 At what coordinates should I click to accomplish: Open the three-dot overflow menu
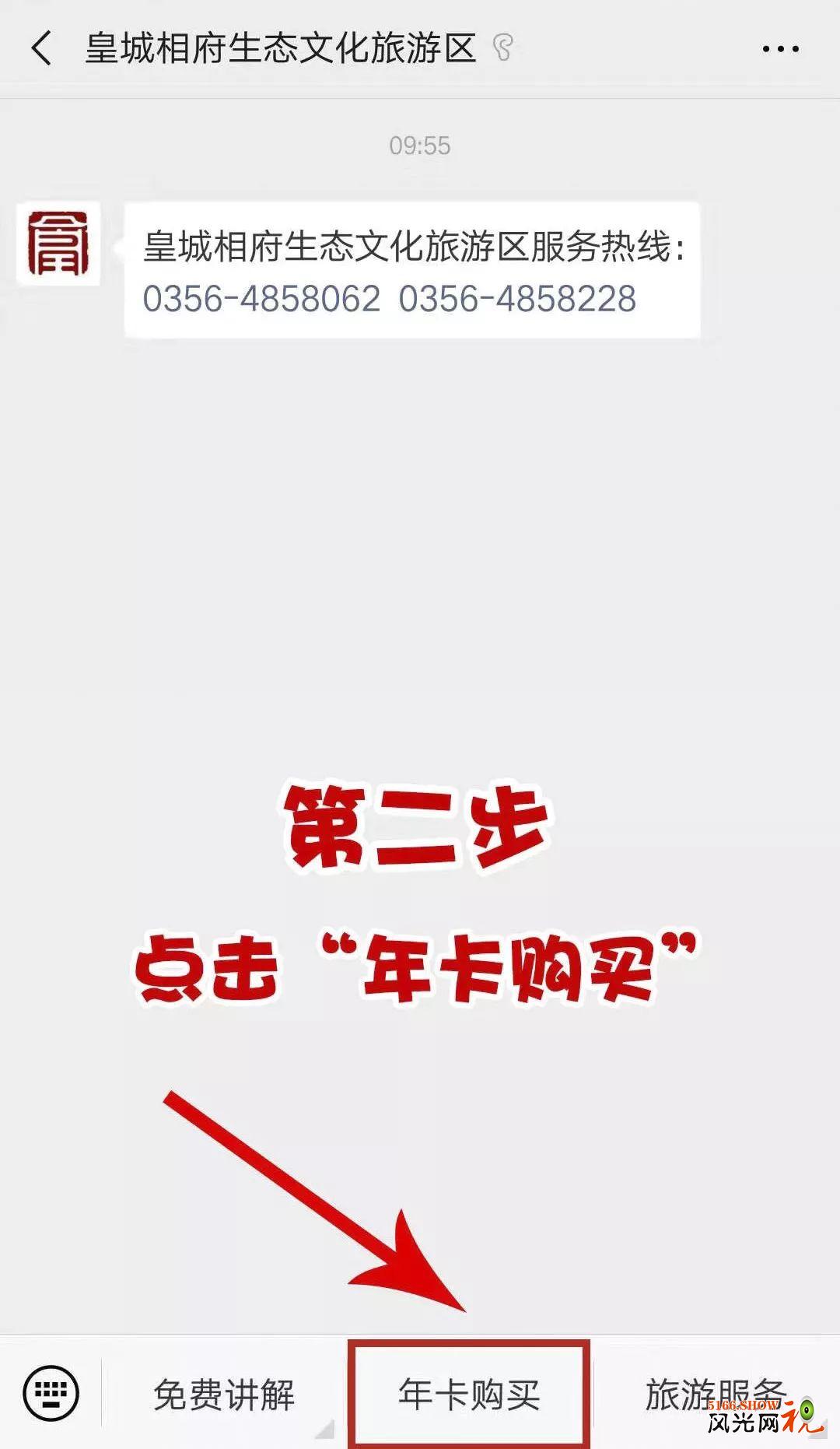780,49
